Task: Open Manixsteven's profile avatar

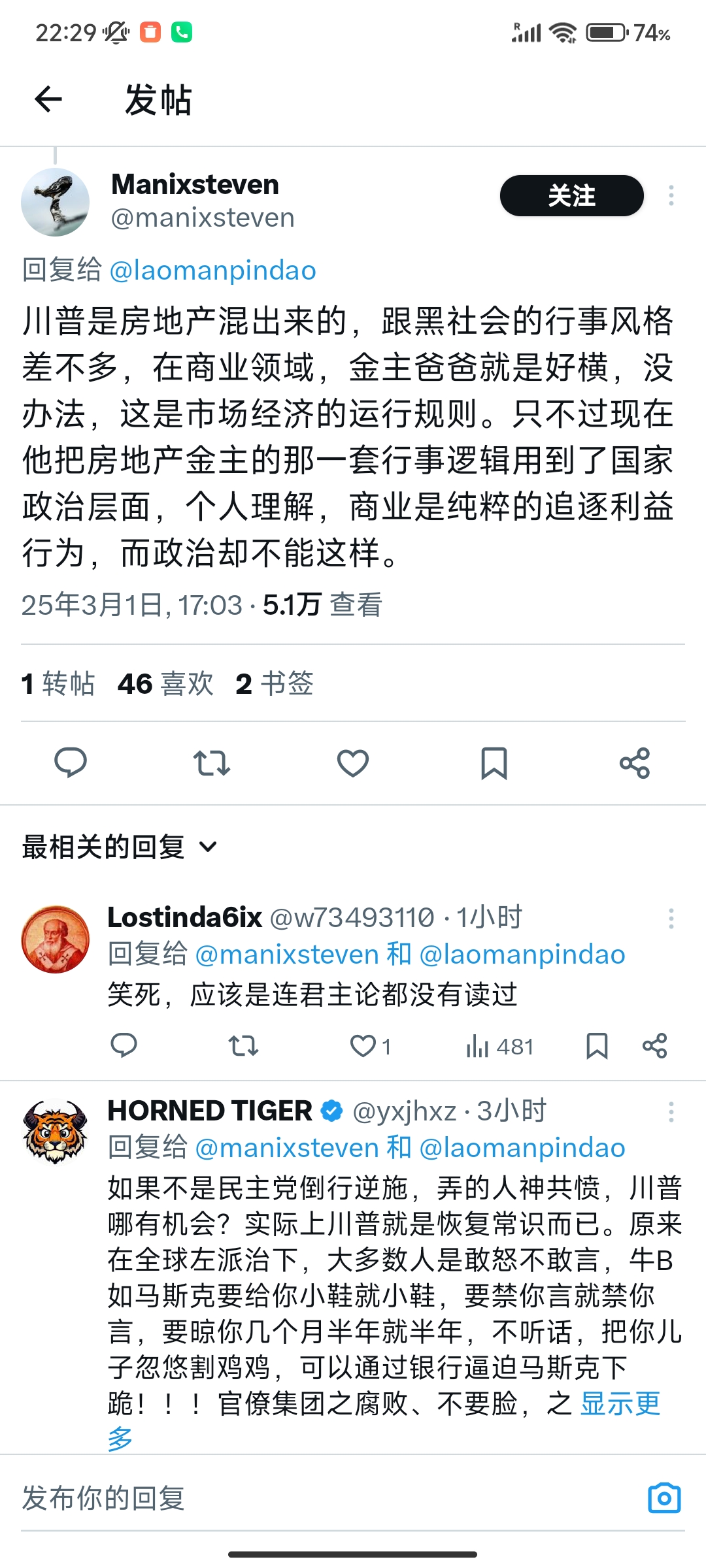Action: (x=55, y=202)
